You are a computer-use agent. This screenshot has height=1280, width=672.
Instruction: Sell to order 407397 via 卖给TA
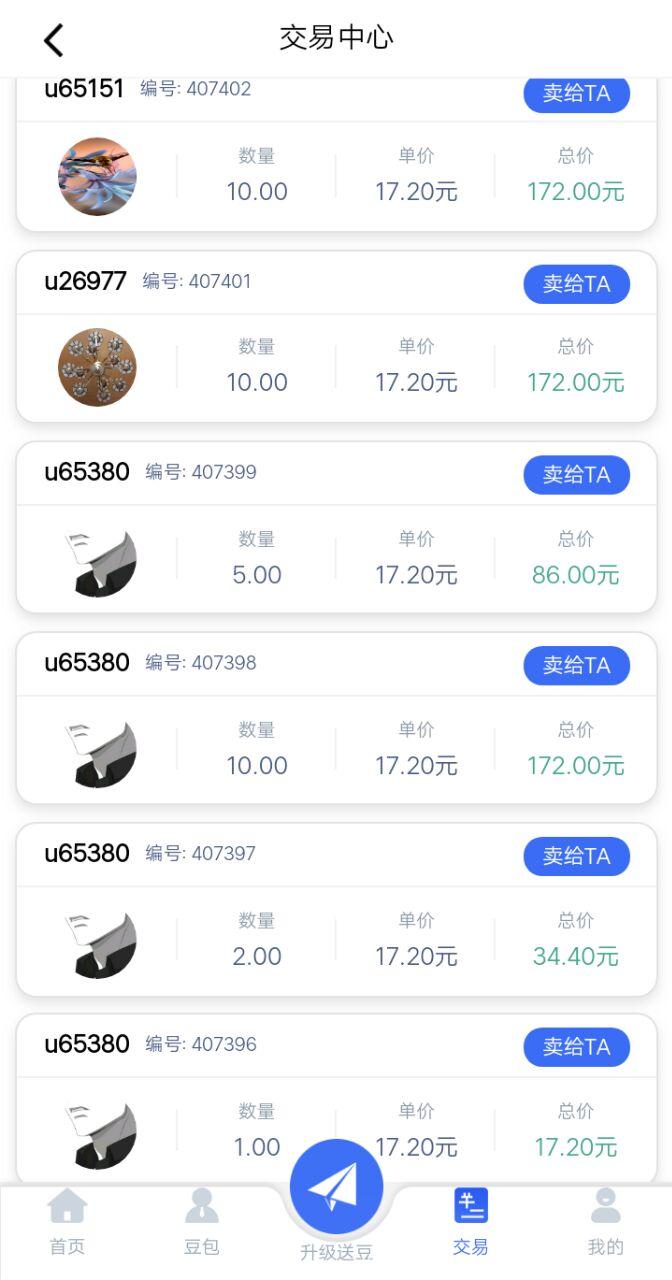click(x=576, y=856)
